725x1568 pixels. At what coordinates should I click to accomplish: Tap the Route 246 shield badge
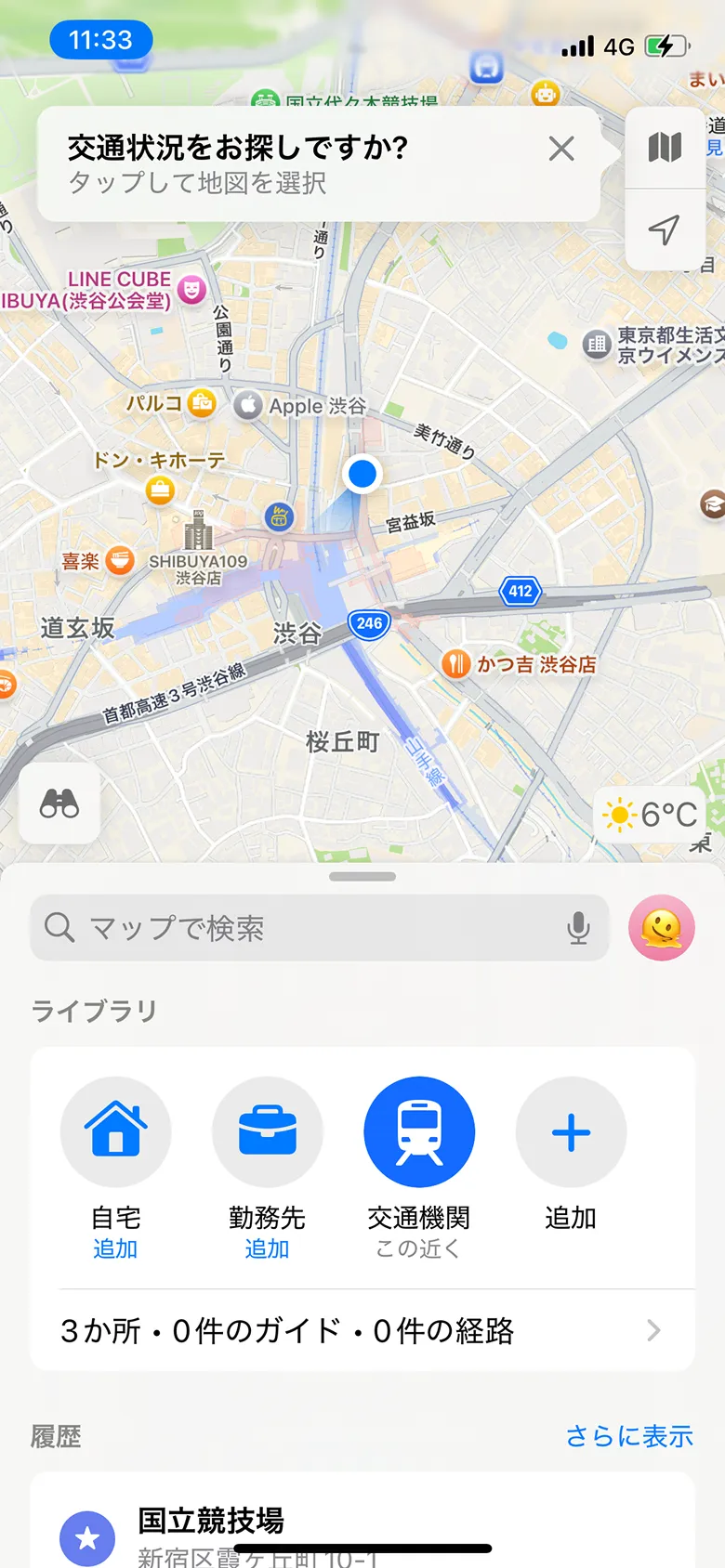(369, 623)
